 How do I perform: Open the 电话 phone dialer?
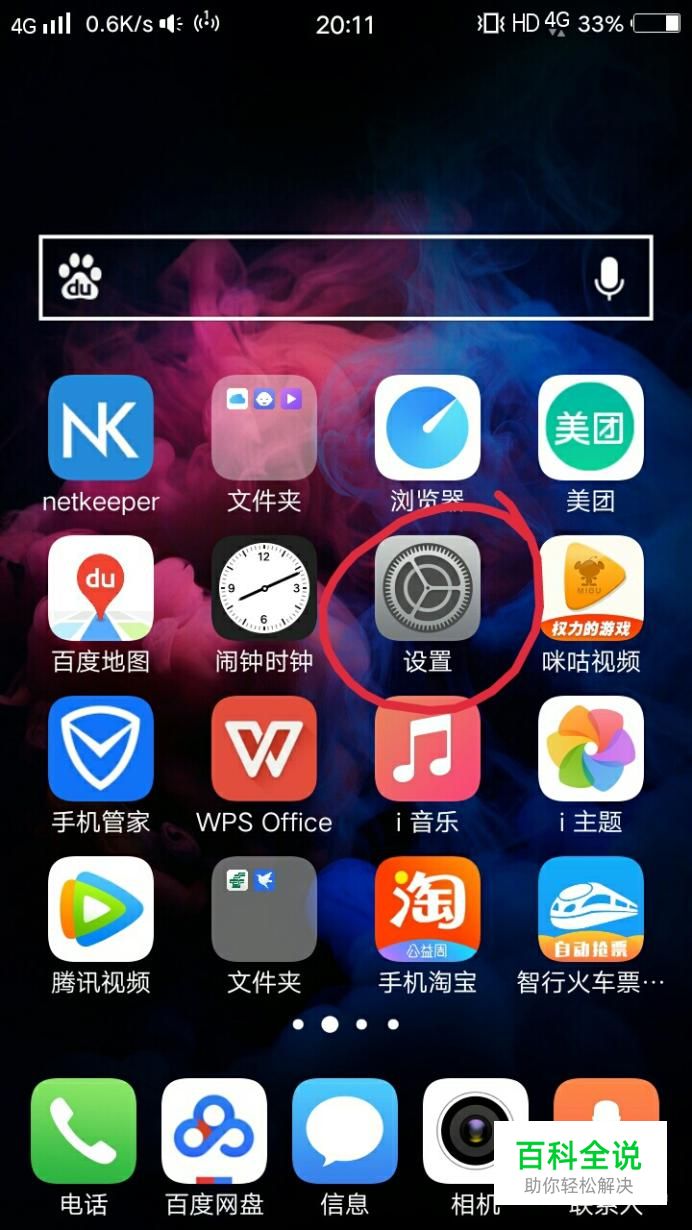[83, 1131]
